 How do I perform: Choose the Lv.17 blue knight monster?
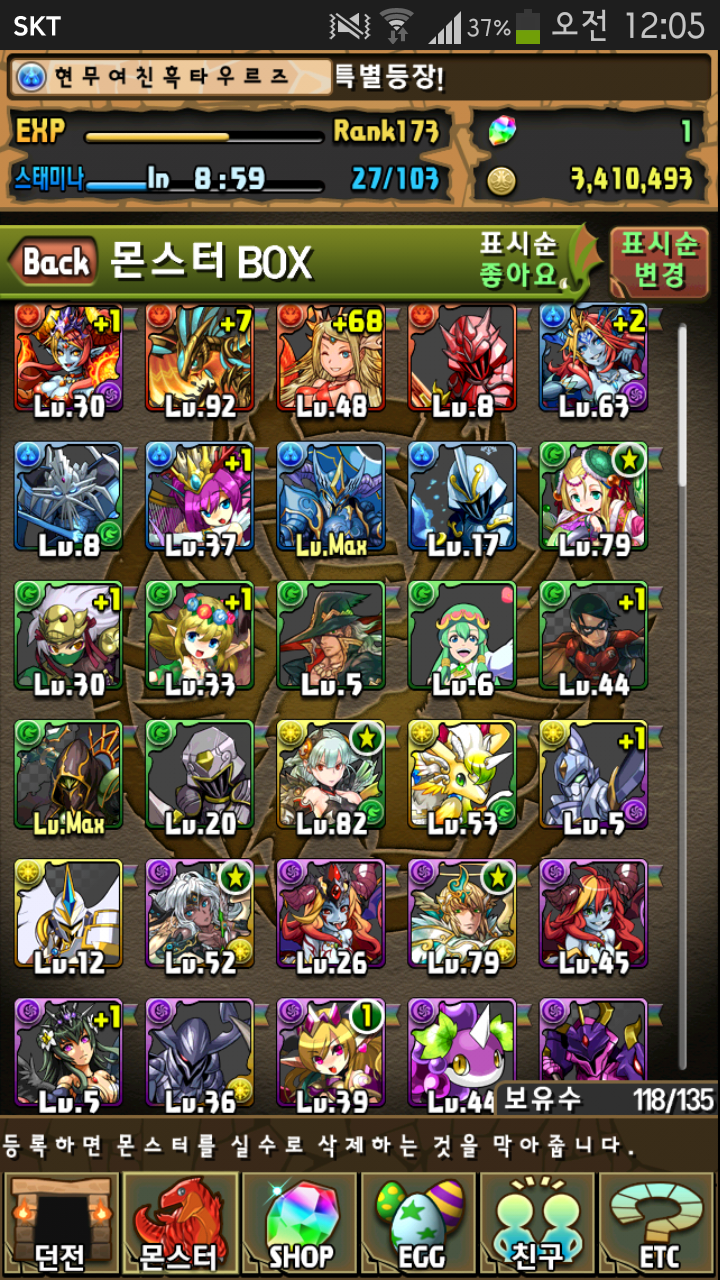(462, 497)
